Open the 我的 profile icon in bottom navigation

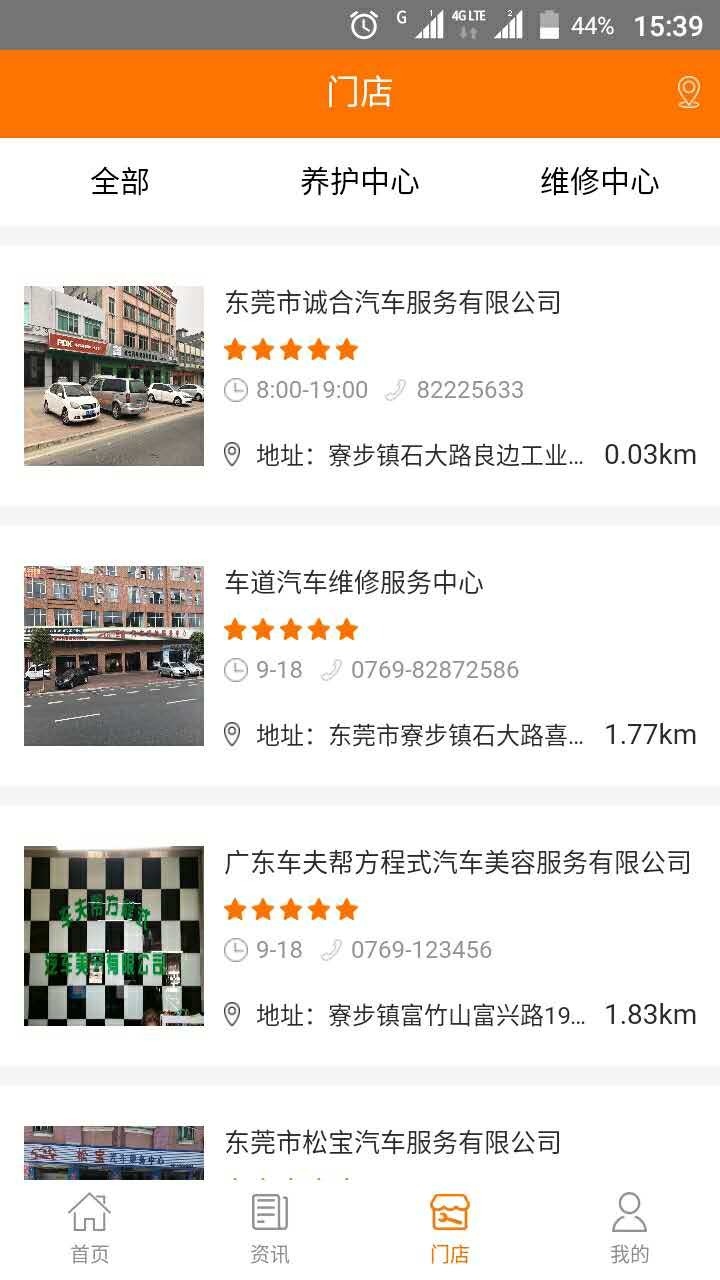630,1222
